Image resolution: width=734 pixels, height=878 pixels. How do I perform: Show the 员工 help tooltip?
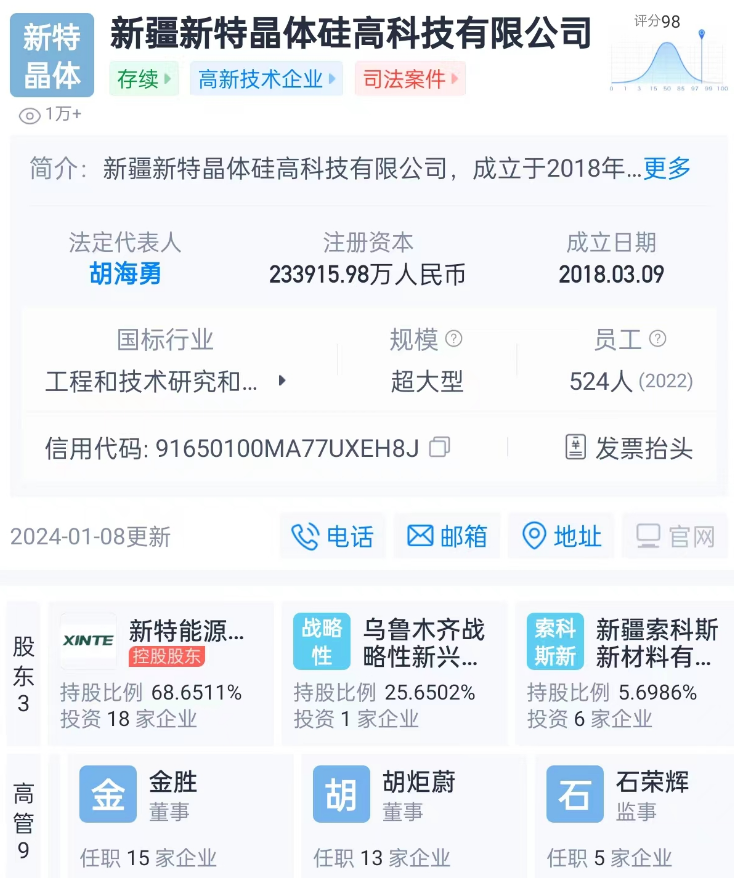coord(657,339)
